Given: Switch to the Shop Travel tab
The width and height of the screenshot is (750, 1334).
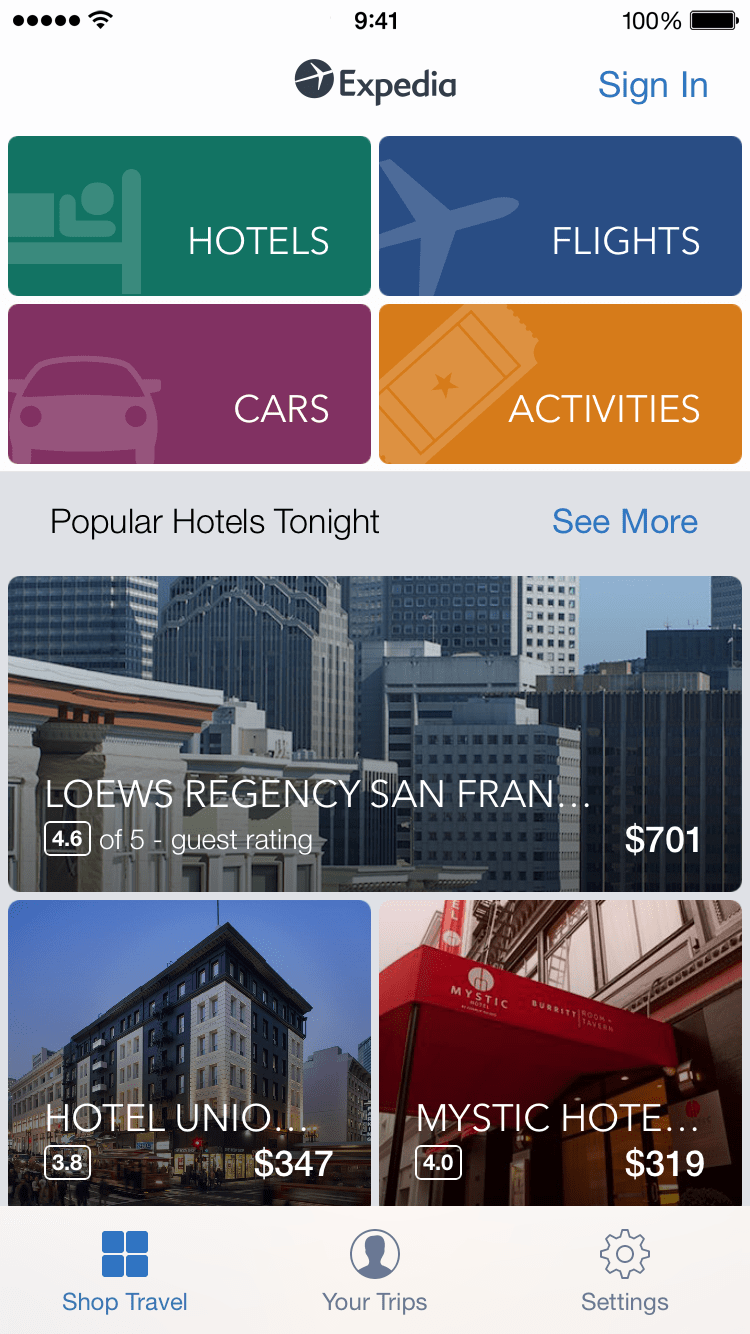Looking at the screenshot, I should pos(125,1271).
